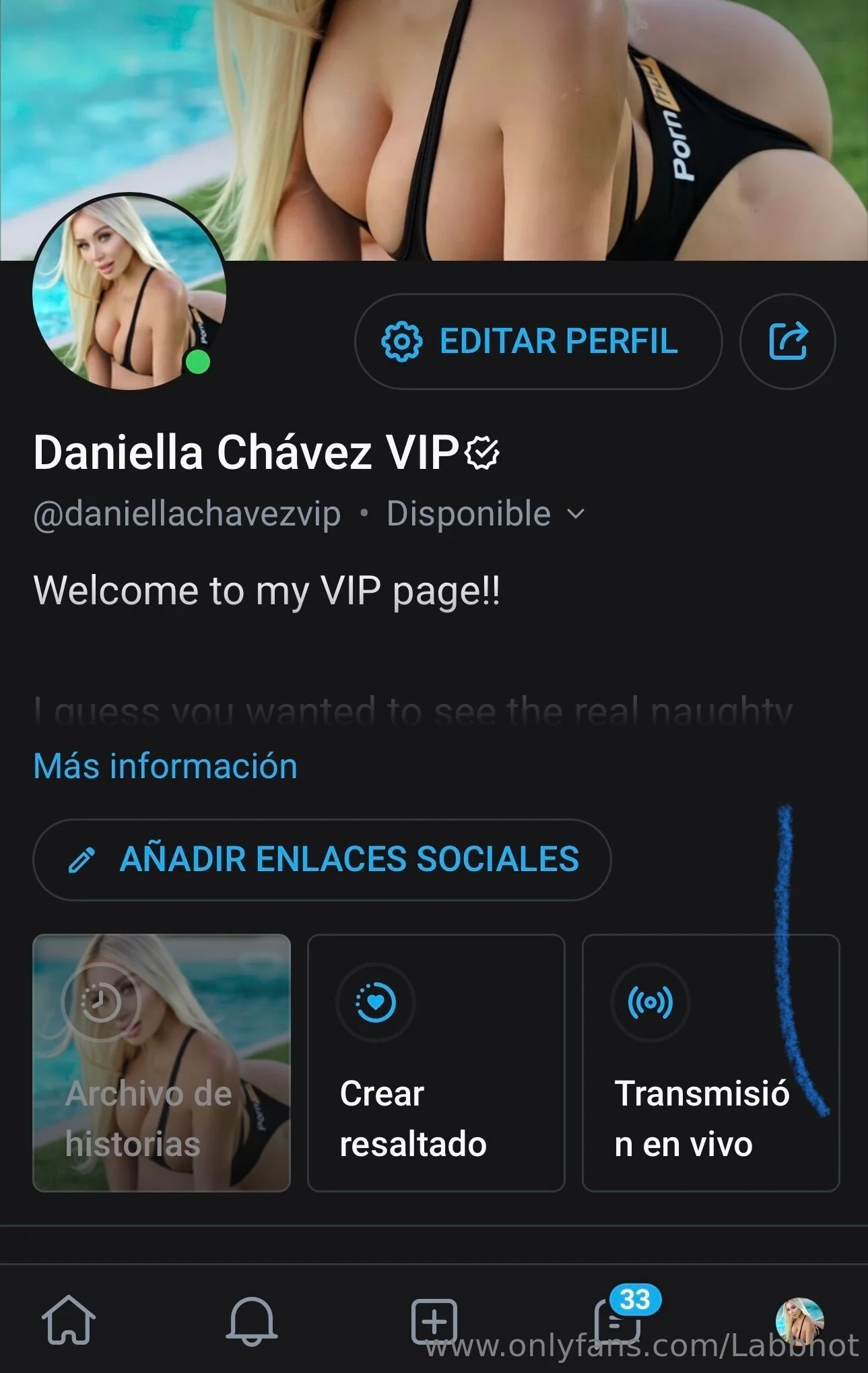The image size is (868, 1373).
Task: Select Crear resaltado
Action: coord(436,1062)
